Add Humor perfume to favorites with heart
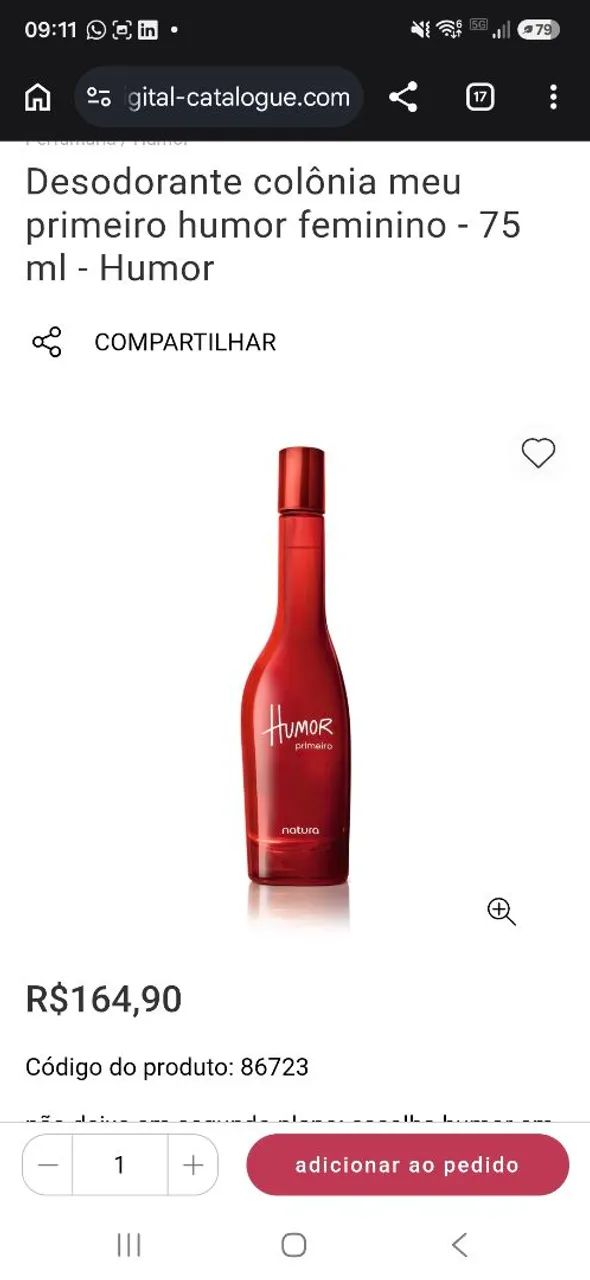 tap(538, 453)
